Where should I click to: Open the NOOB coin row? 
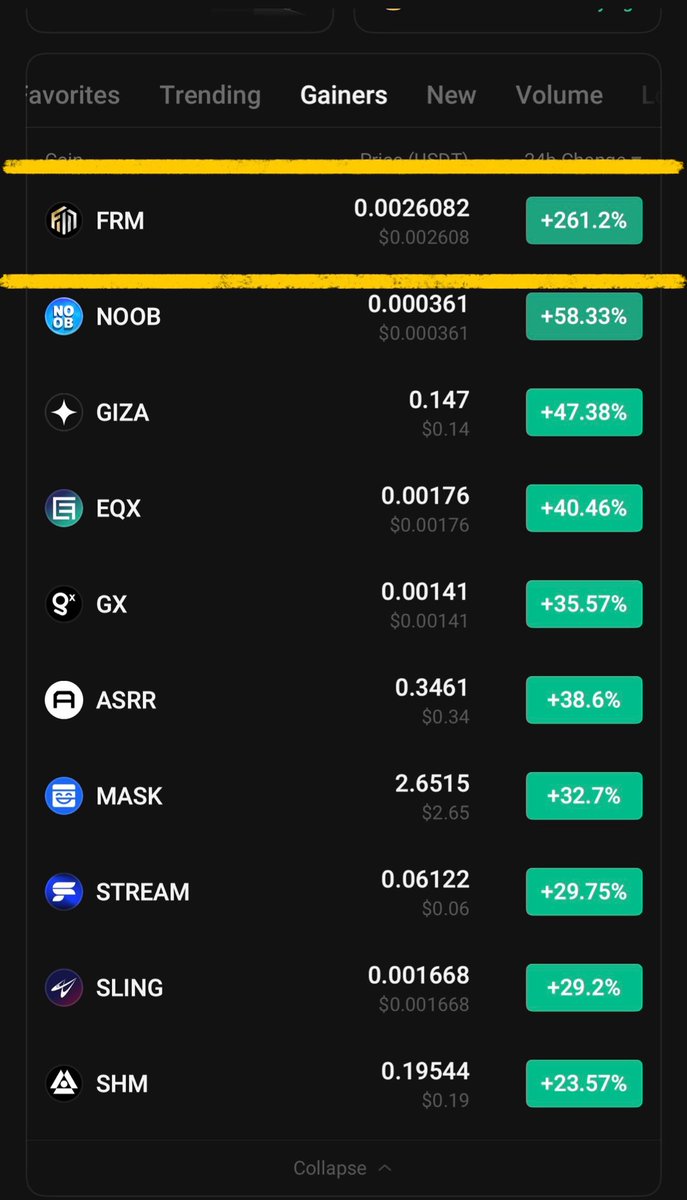tap(344, 317)
